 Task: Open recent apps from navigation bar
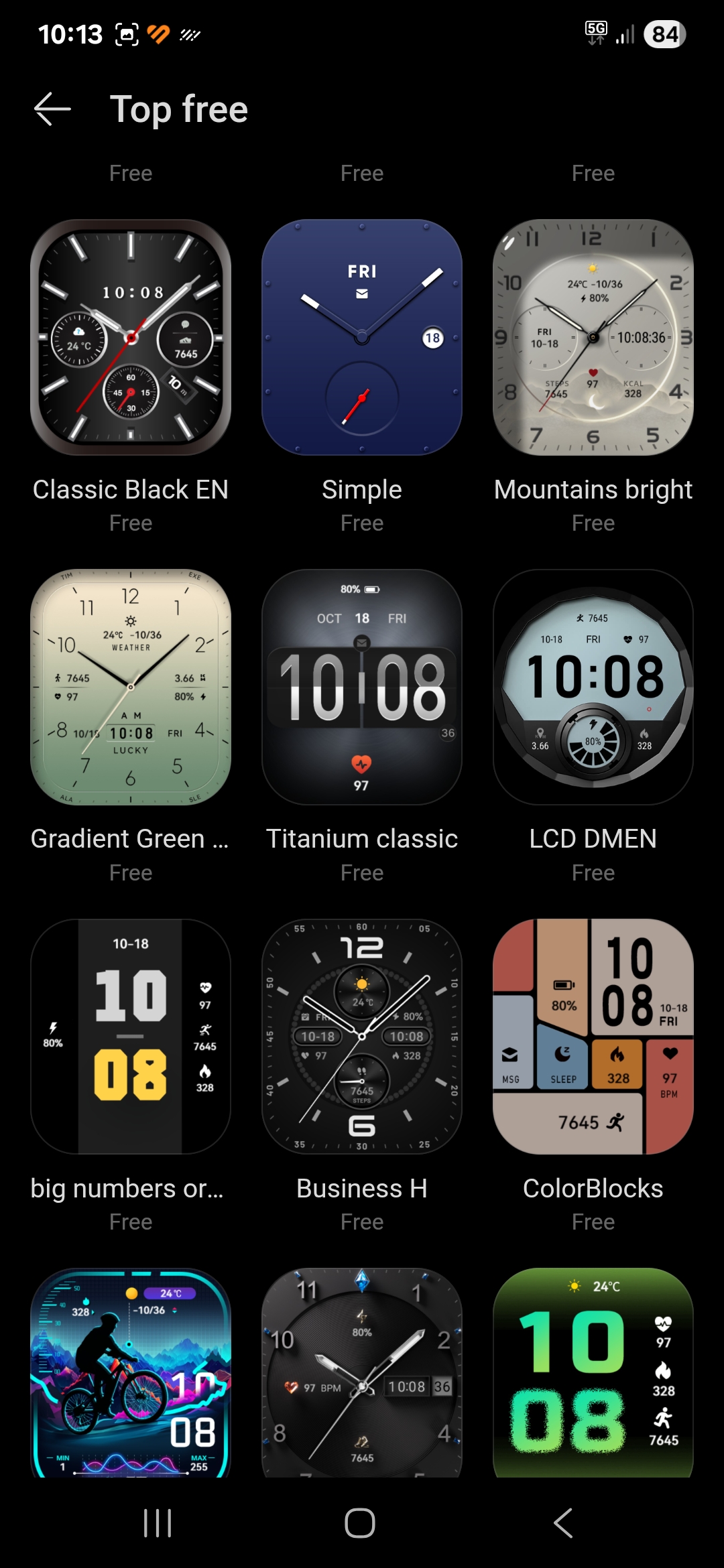[x=158, y=1523]
